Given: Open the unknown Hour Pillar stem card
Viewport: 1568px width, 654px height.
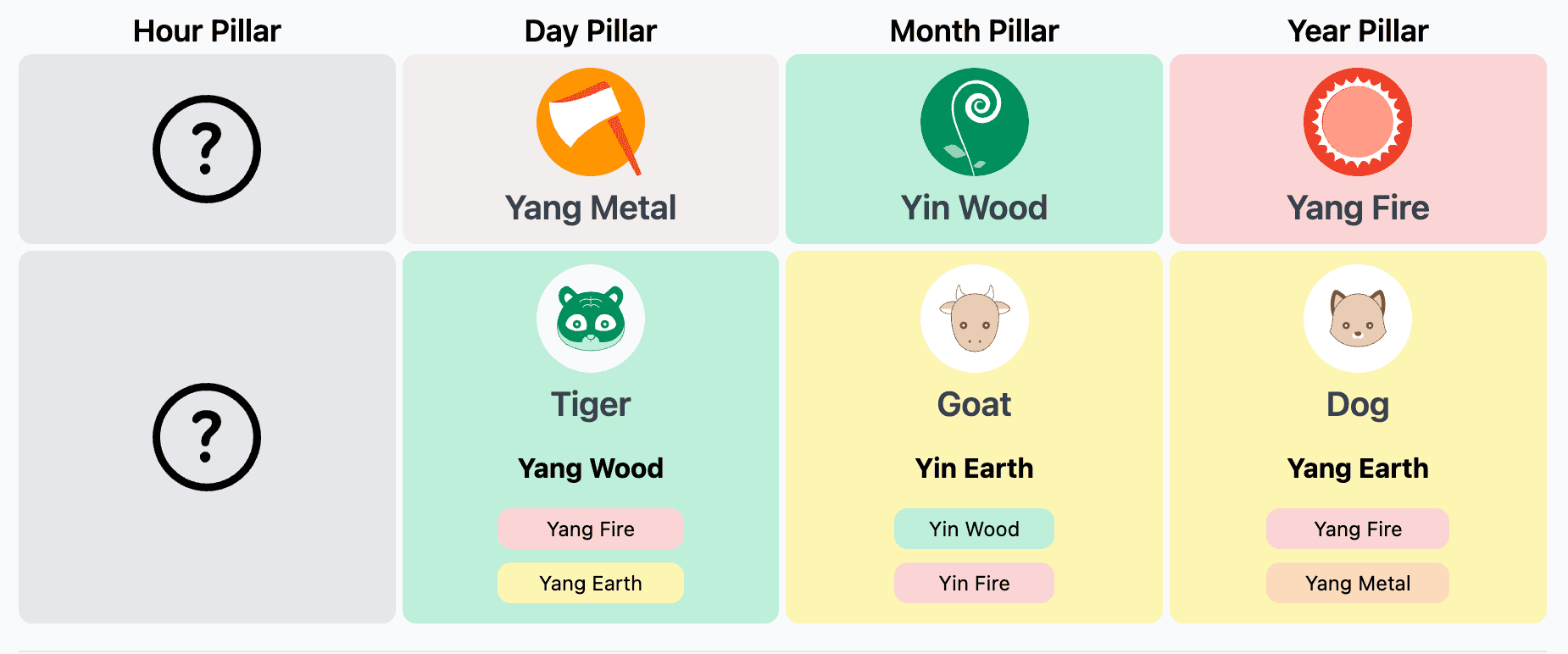Looking at the screenshot, I should (207, 149).
